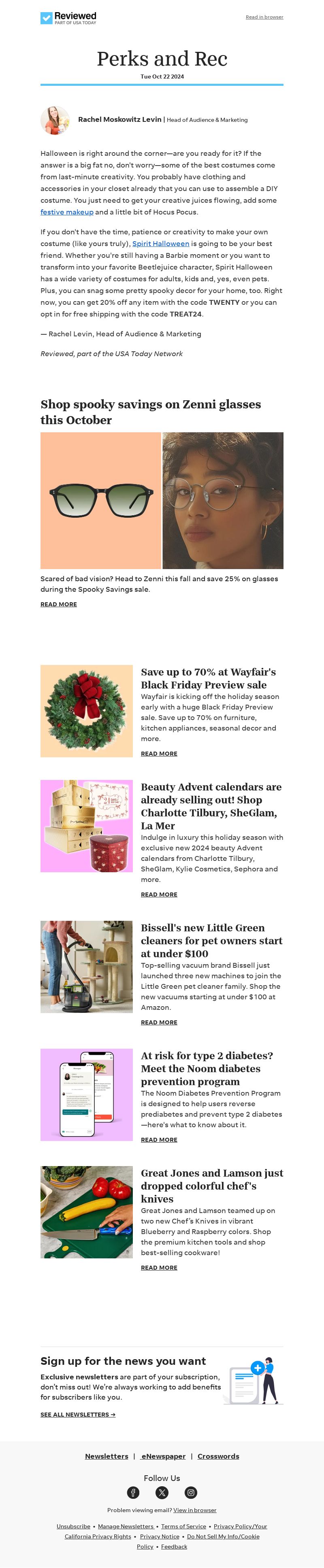Read more about Great Jones chef's knives
This screenshot has width=324, height=1568.
coord(159,1267)
